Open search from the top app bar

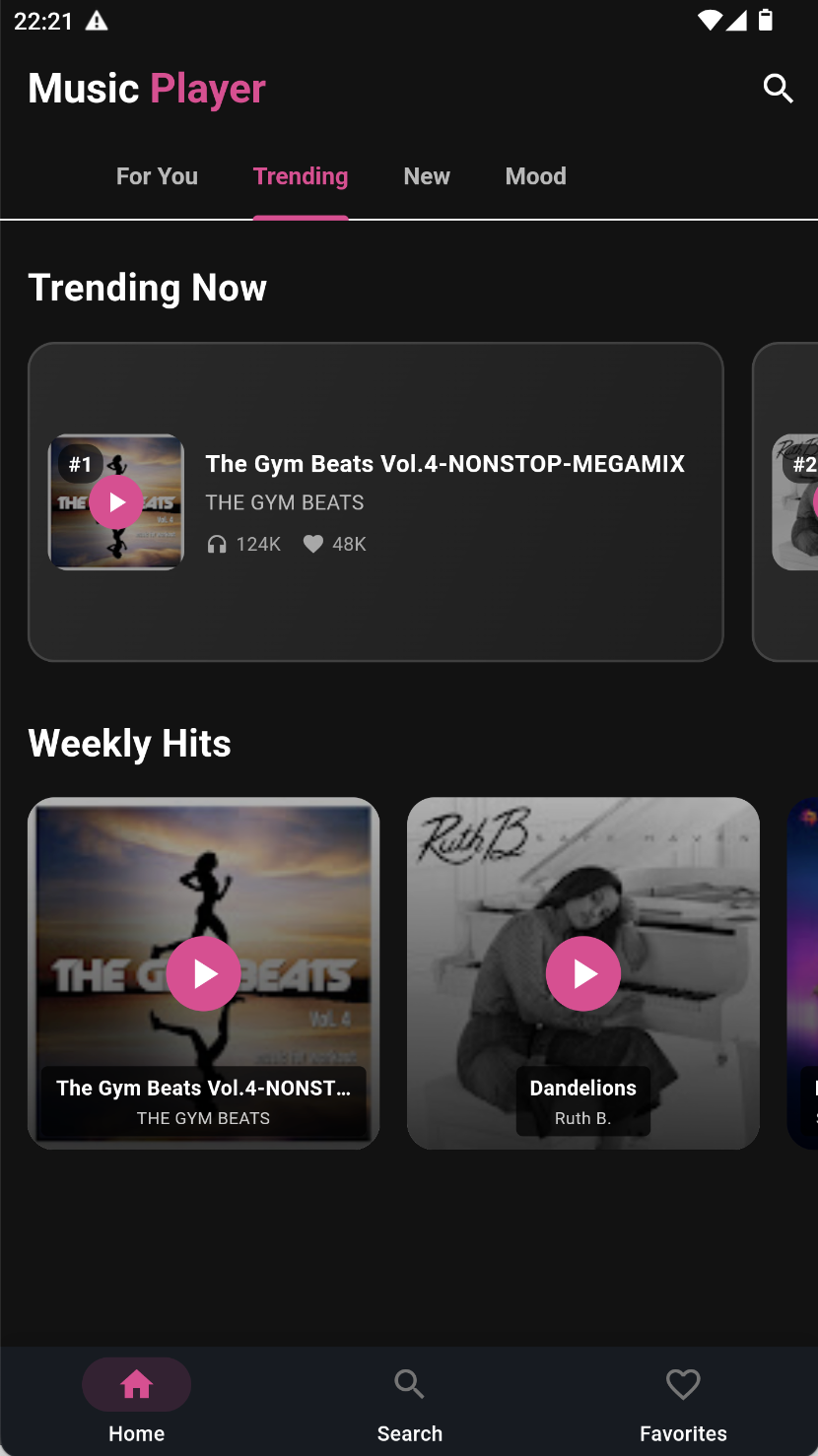[x=778, y=89]
